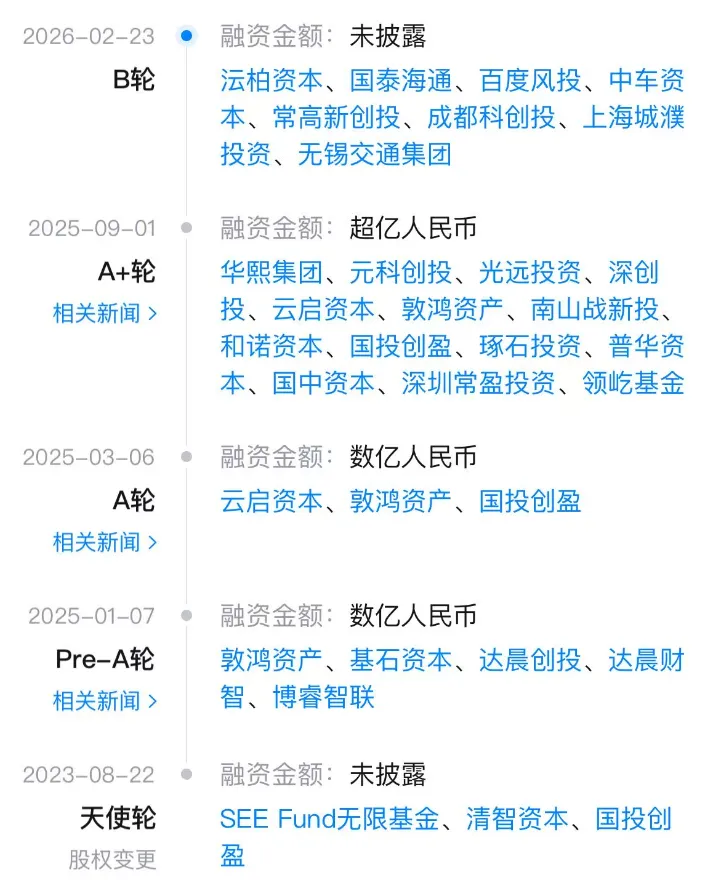Open 相关新闻 under the A轮 round

(105, 542)
